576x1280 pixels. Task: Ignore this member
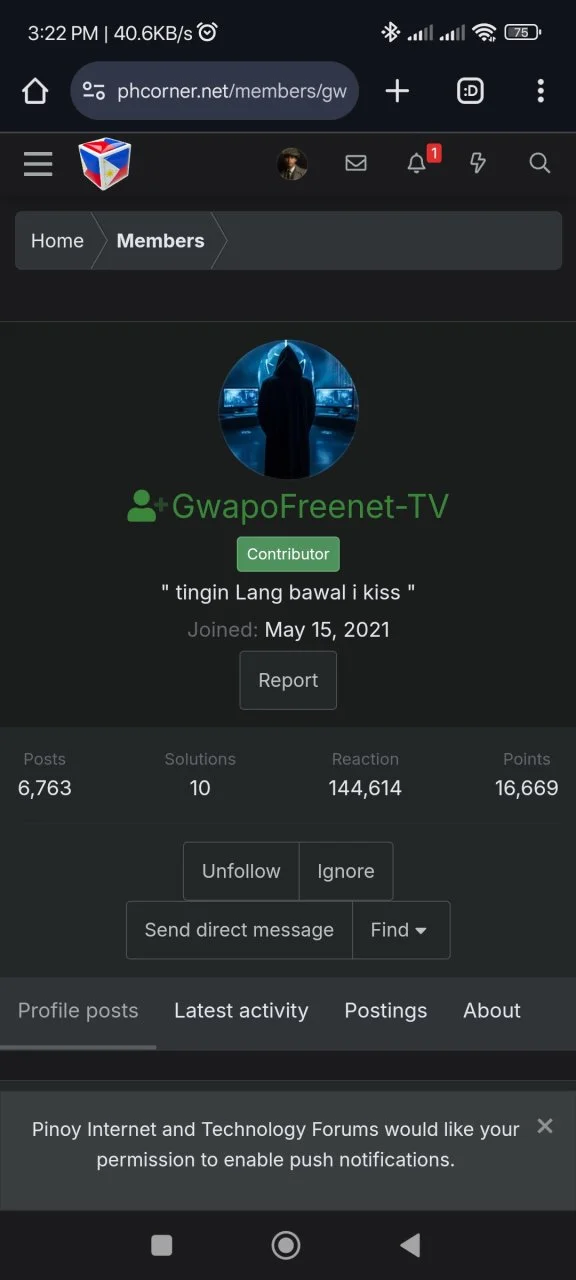click(346, 871)
